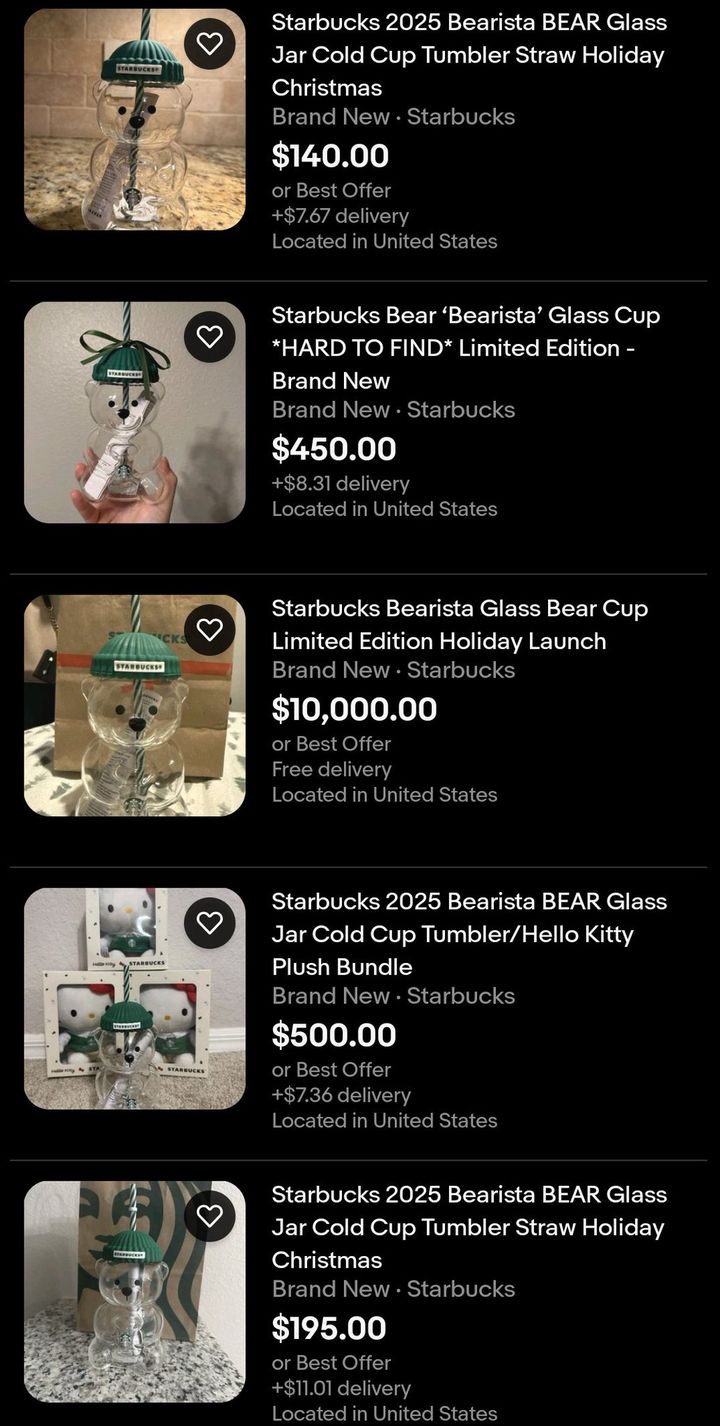View the Tumbler/Hello Kitty Plush Bundle listing
The image size is (720, 1426).
(x=468, y=933)
